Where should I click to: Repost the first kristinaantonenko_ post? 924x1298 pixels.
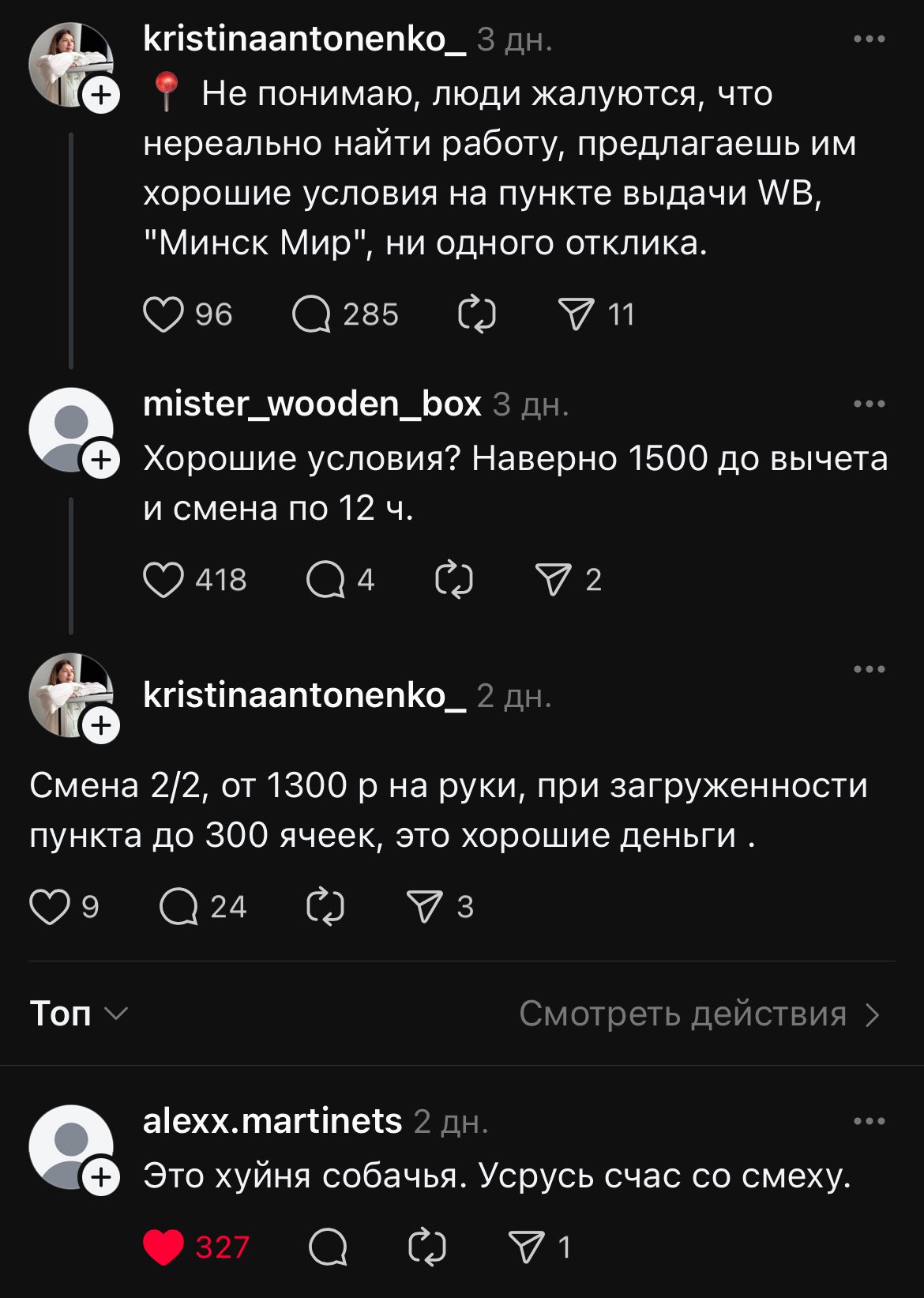[477, 314]
